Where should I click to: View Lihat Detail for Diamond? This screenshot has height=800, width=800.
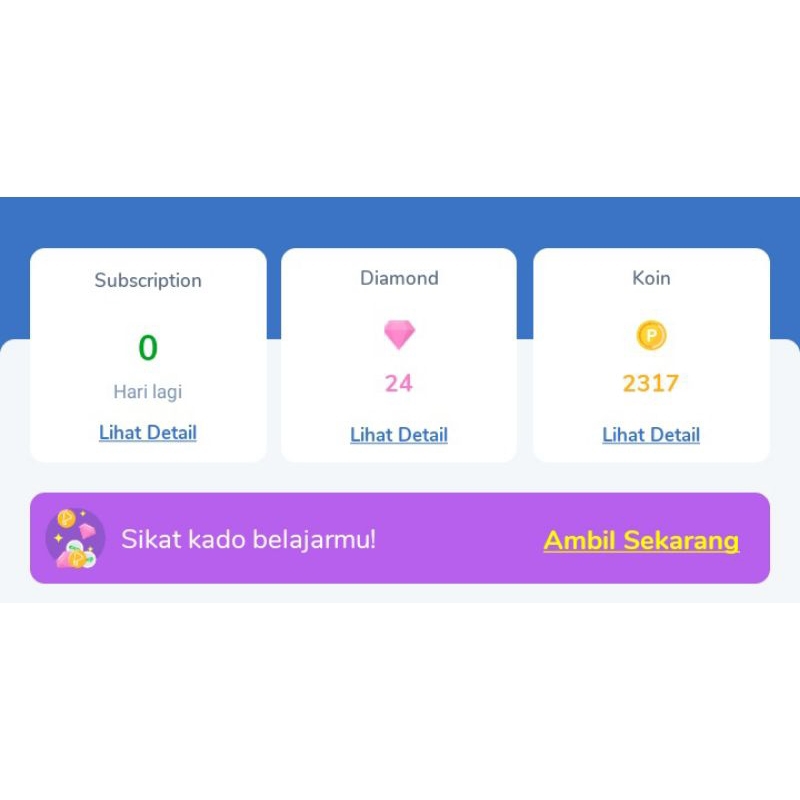click(399, 435)
